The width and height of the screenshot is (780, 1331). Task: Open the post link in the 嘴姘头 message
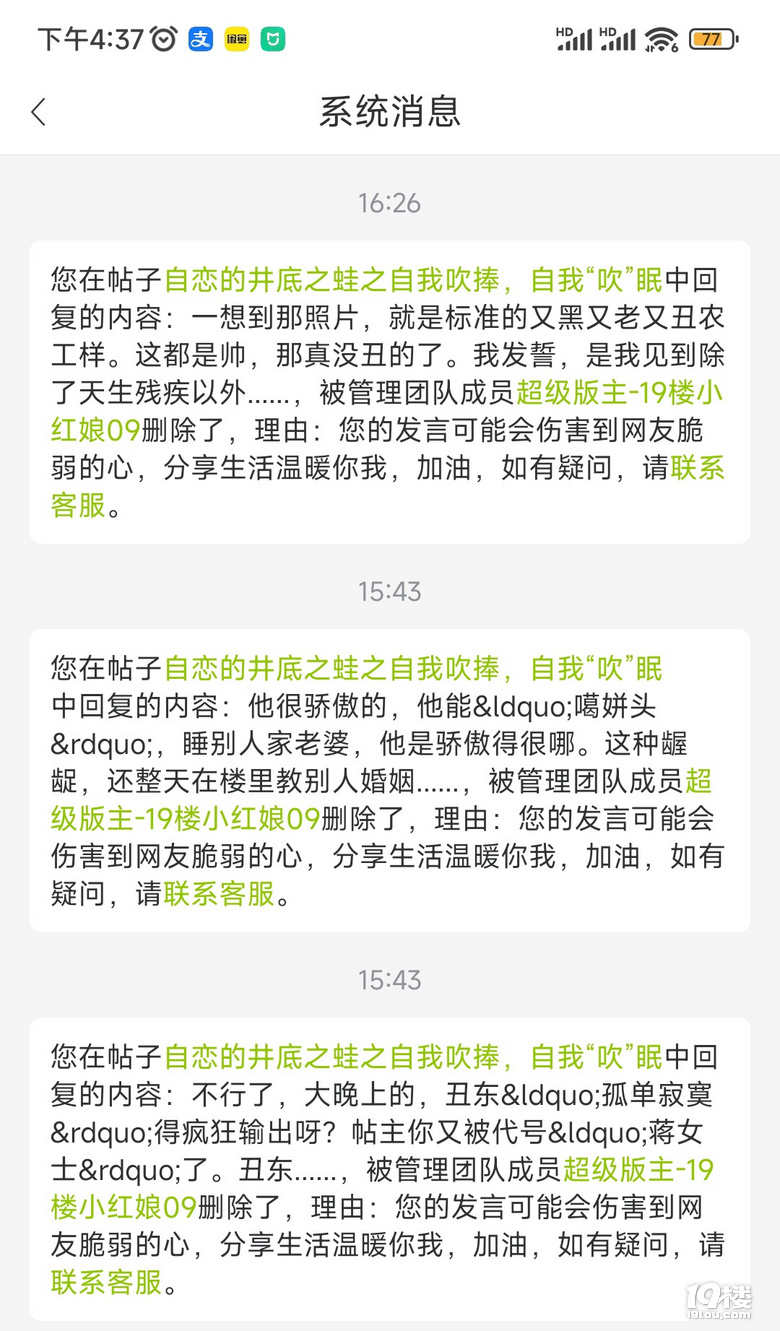pyautogui.click(x=413, y=667)
